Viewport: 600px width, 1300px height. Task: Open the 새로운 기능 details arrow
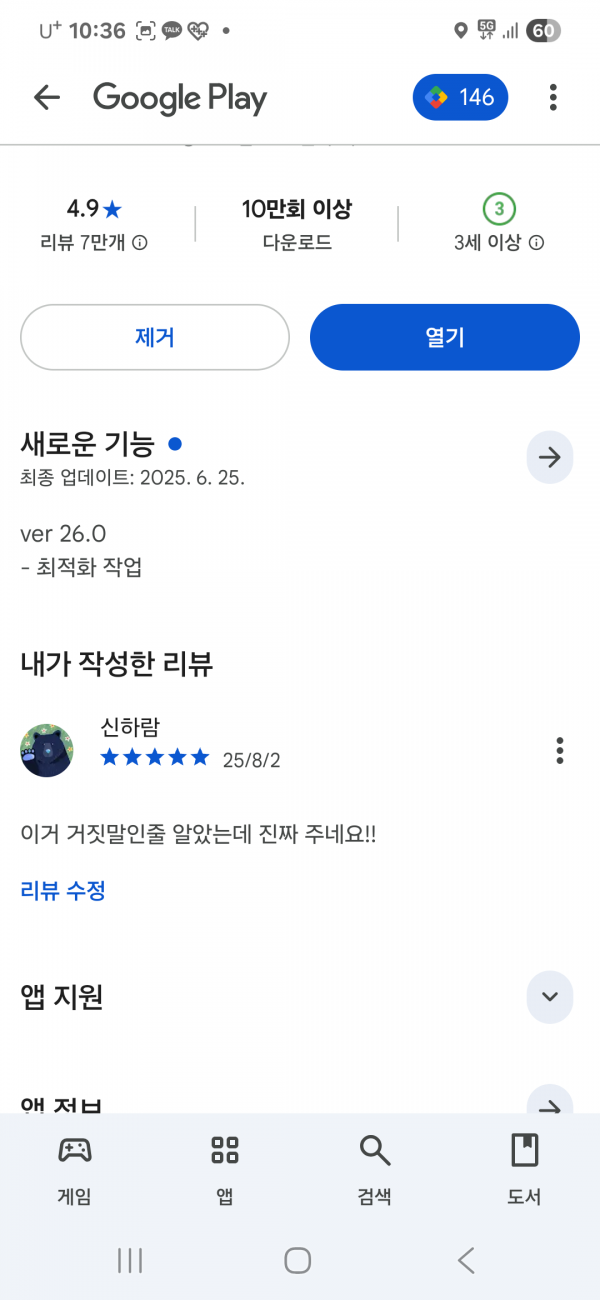point(550,458)
